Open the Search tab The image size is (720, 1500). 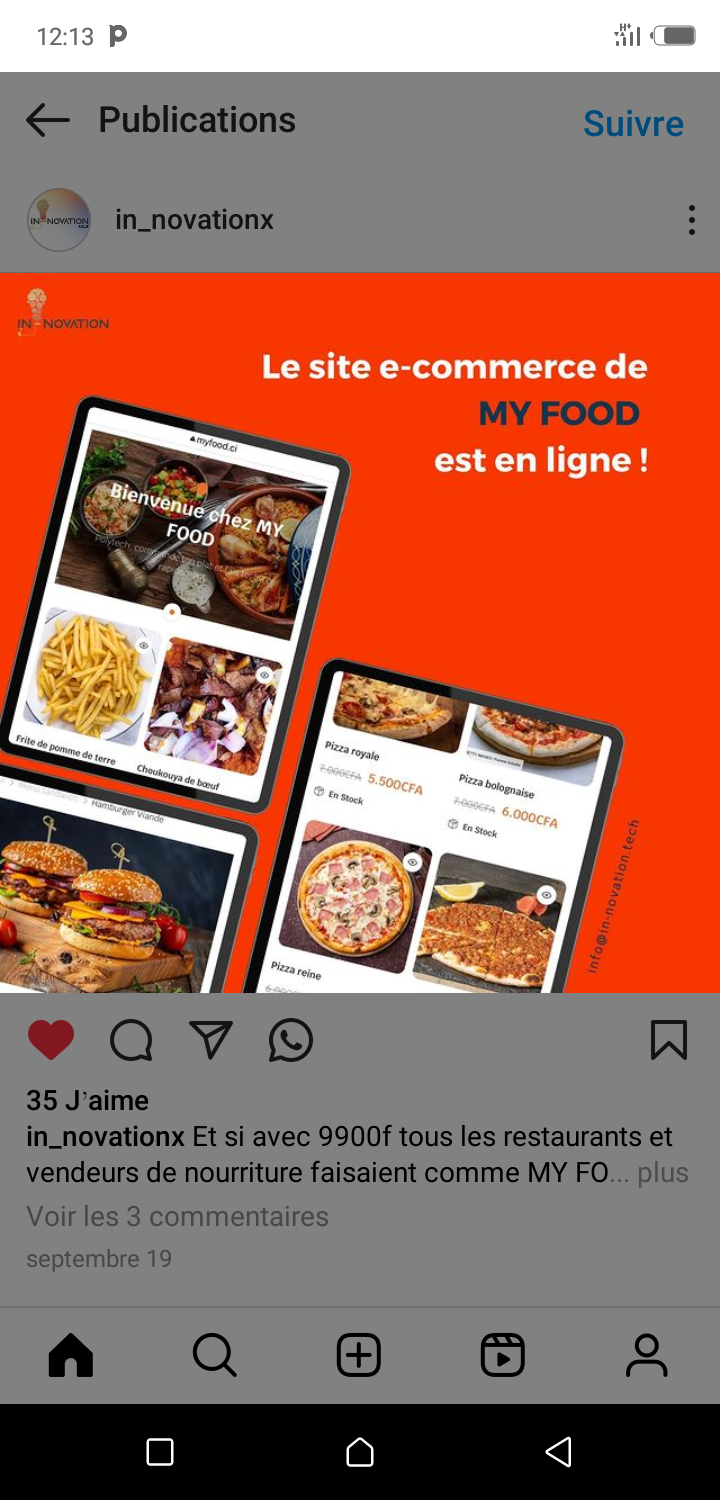215,1356
